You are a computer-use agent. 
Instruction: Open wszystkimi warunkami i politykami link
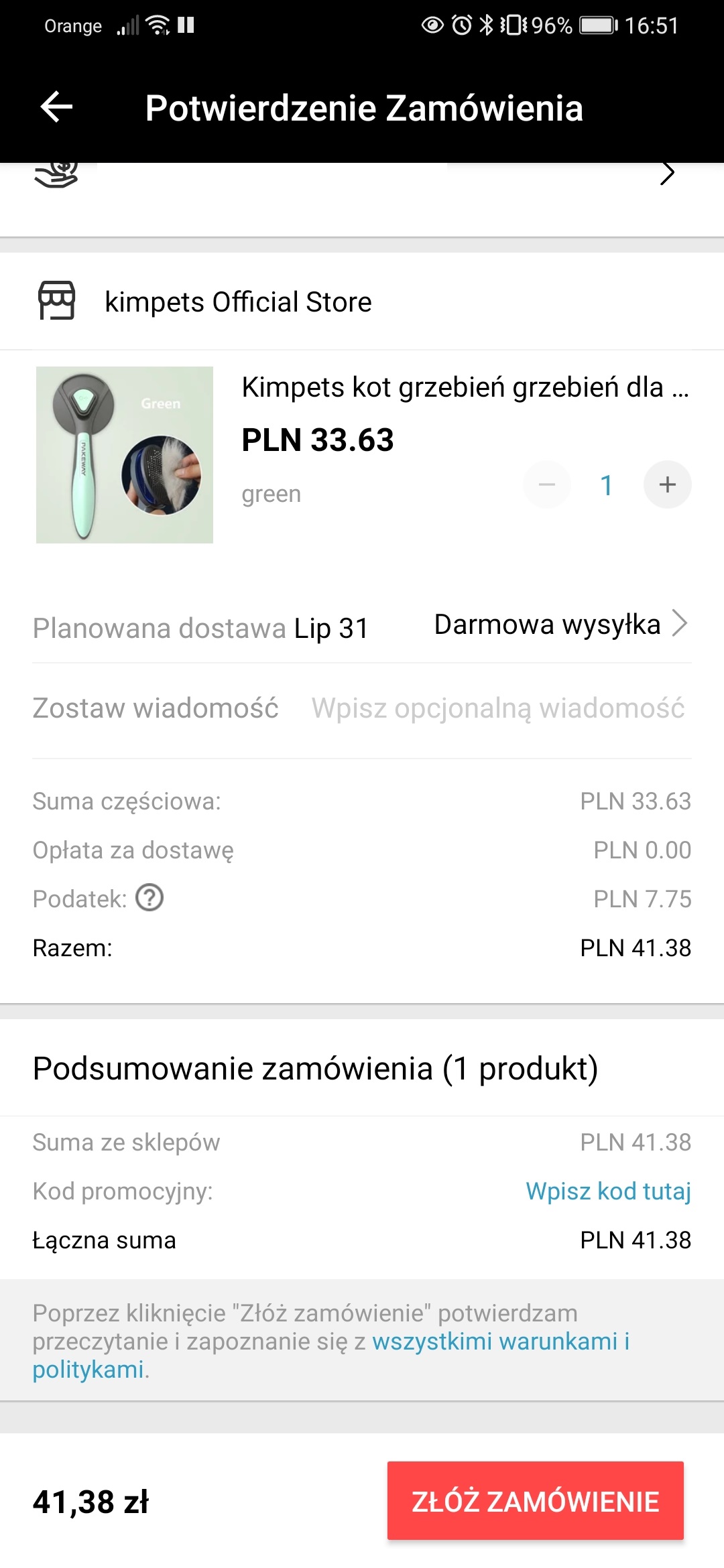point(500,1342)
